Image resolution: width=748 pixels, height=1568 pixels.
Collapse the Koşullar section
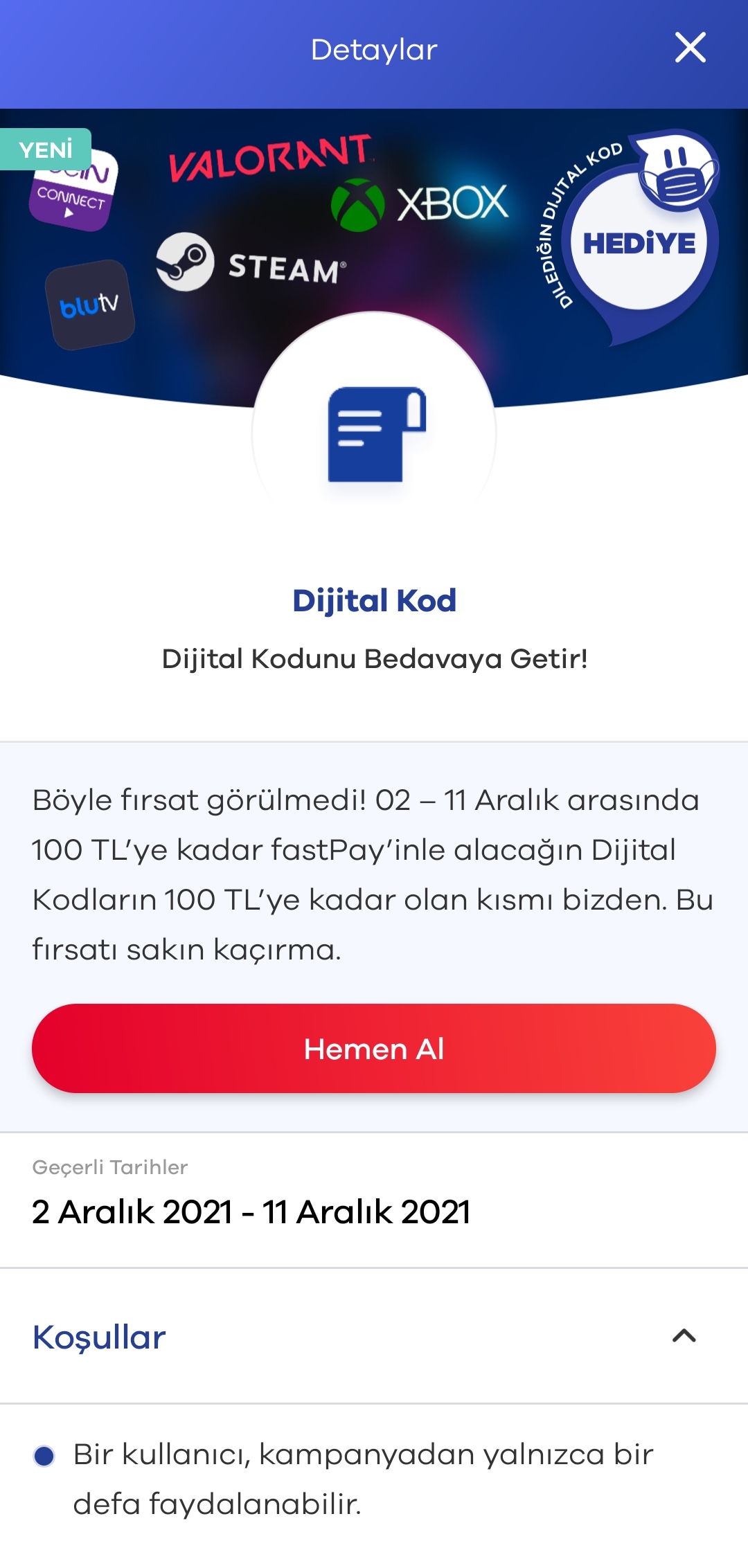(684, 1335)
